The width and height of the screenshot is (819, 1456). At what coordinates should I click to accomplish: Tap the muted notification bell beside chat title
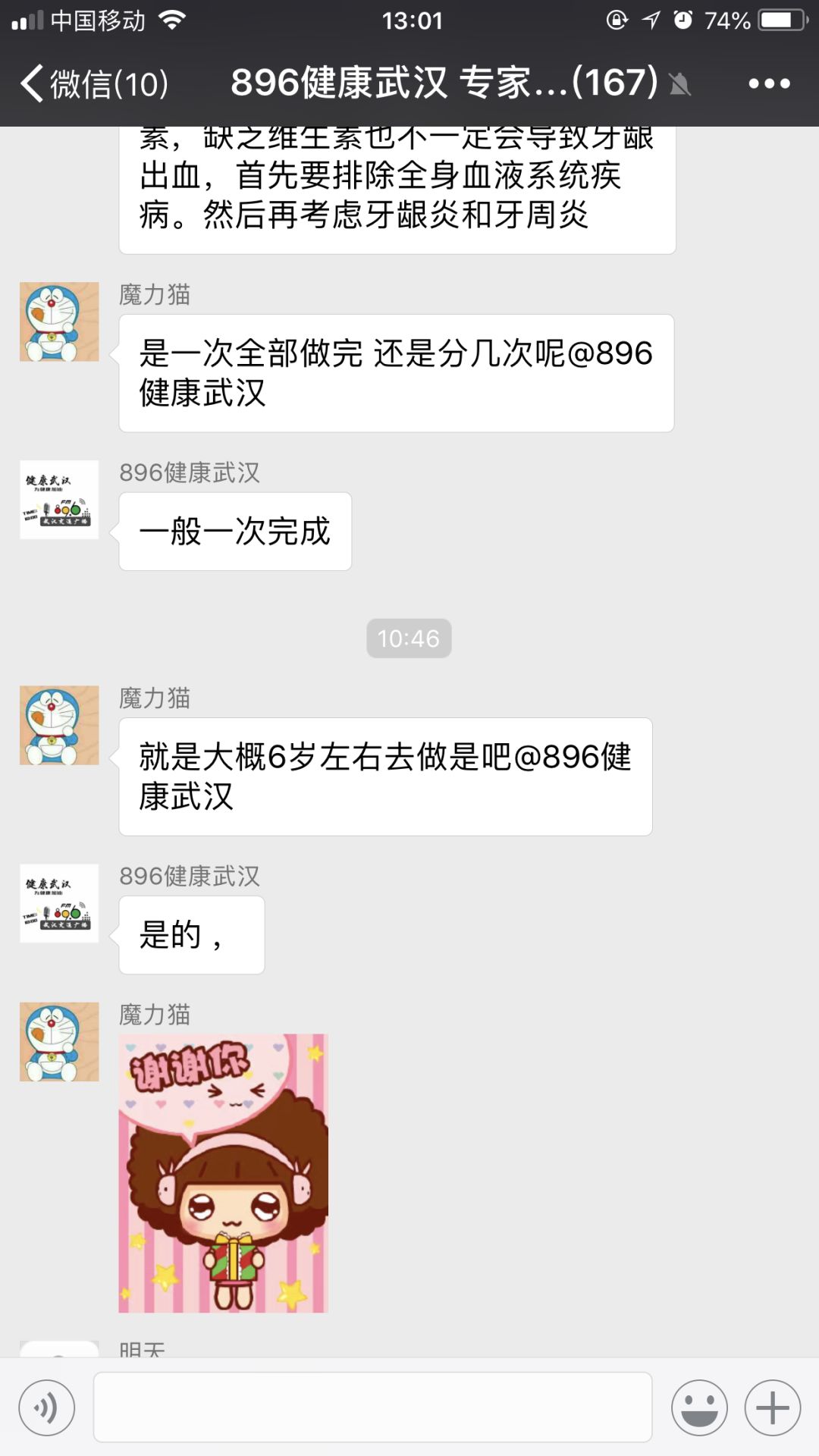point(680,85)
